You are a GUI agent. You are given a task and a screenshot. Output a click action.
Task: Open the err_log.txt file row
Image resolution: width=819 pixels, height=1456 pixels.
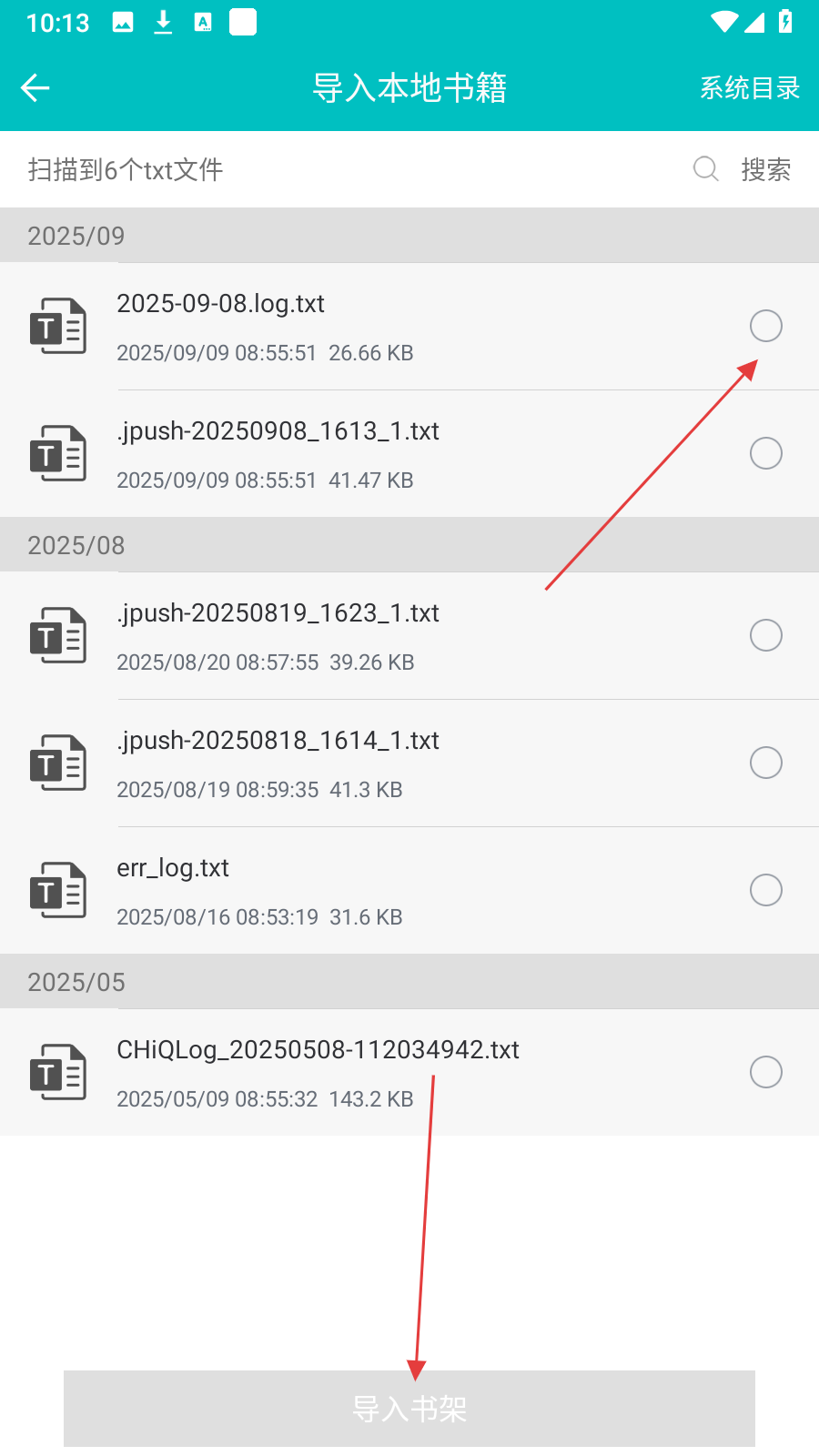(364, 890)
